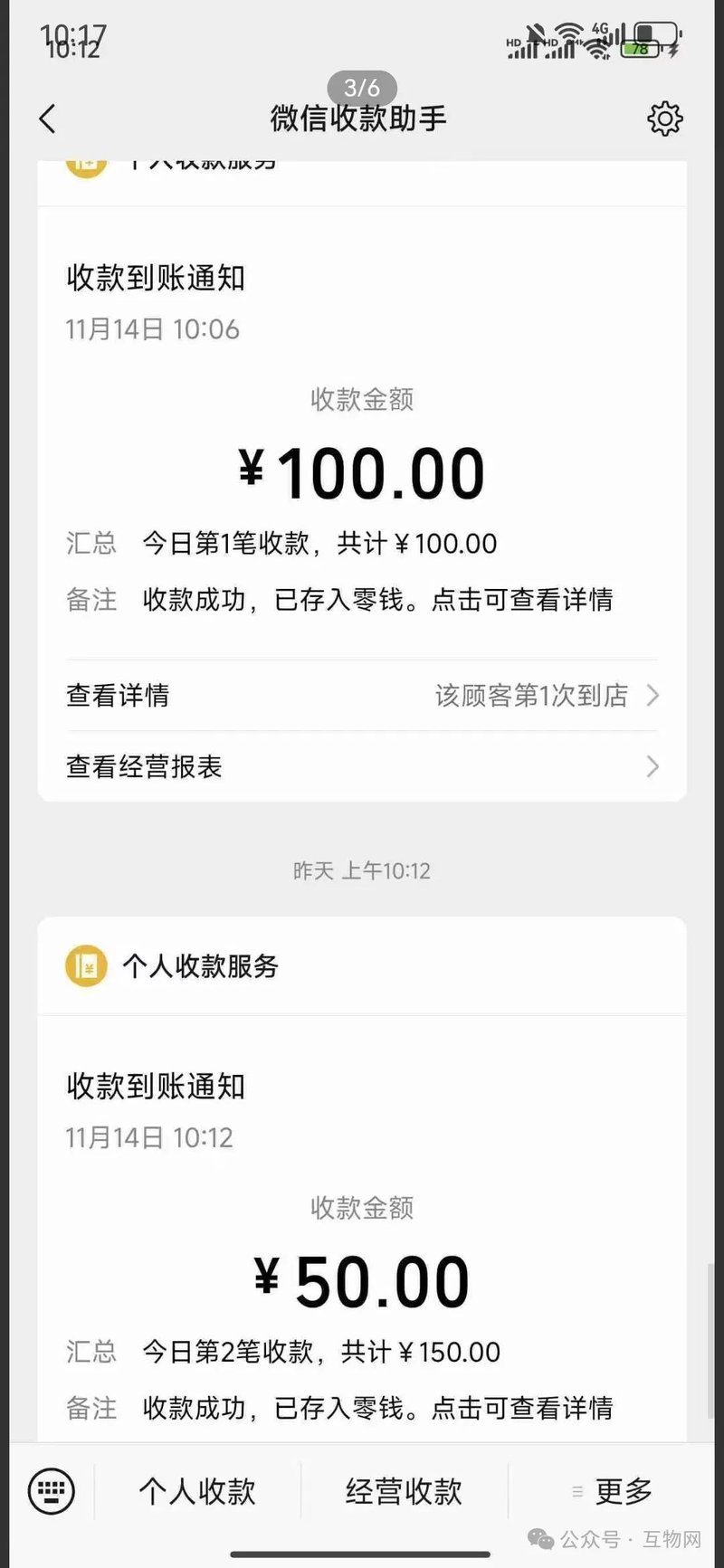Open the 个人收款 menu
This screenshot has height=1568, width=724.
(197, 1491)
